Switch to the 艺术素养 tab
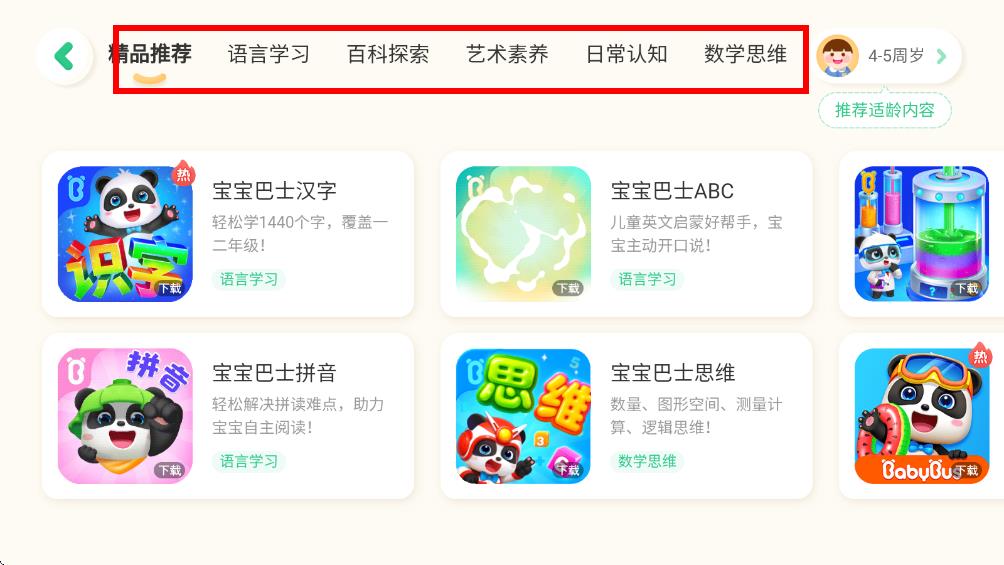1004x565 pixels. click(507, 55)
